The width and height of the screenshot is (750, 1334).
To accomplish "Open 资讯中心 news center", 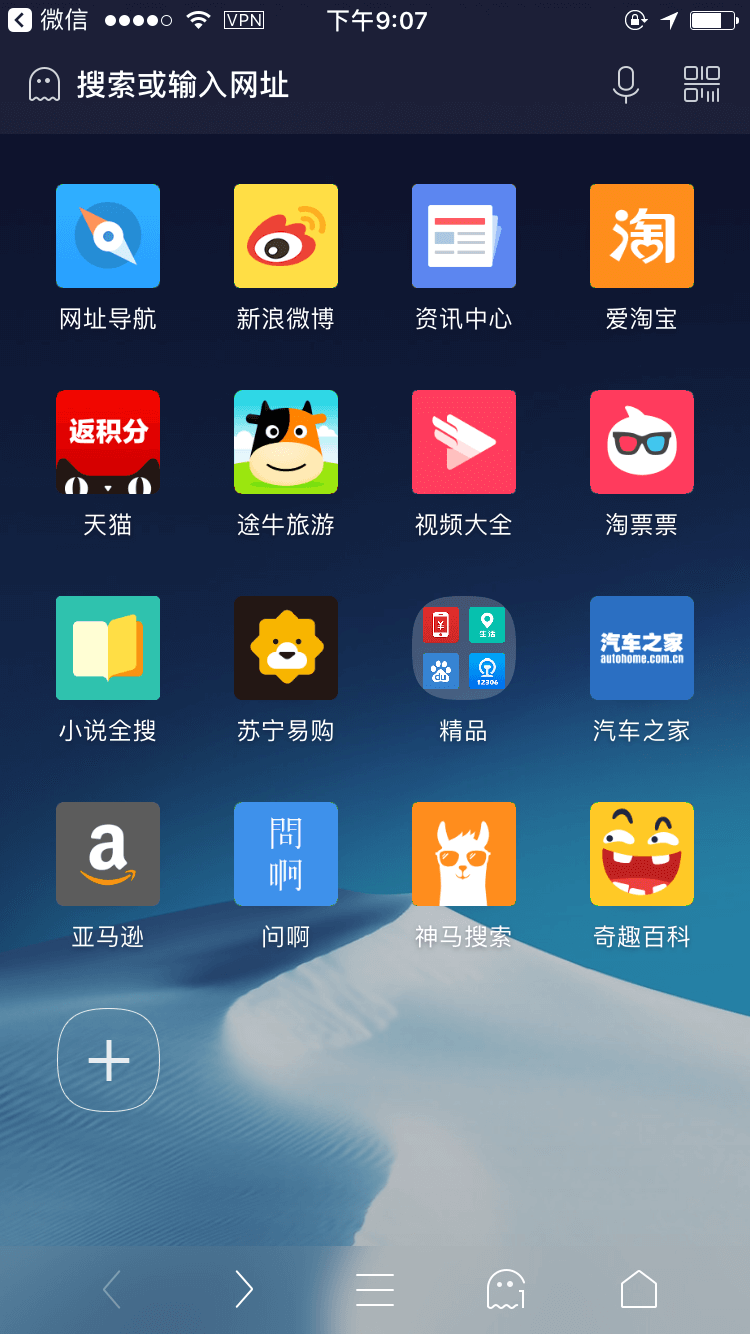I will point(464,236).
